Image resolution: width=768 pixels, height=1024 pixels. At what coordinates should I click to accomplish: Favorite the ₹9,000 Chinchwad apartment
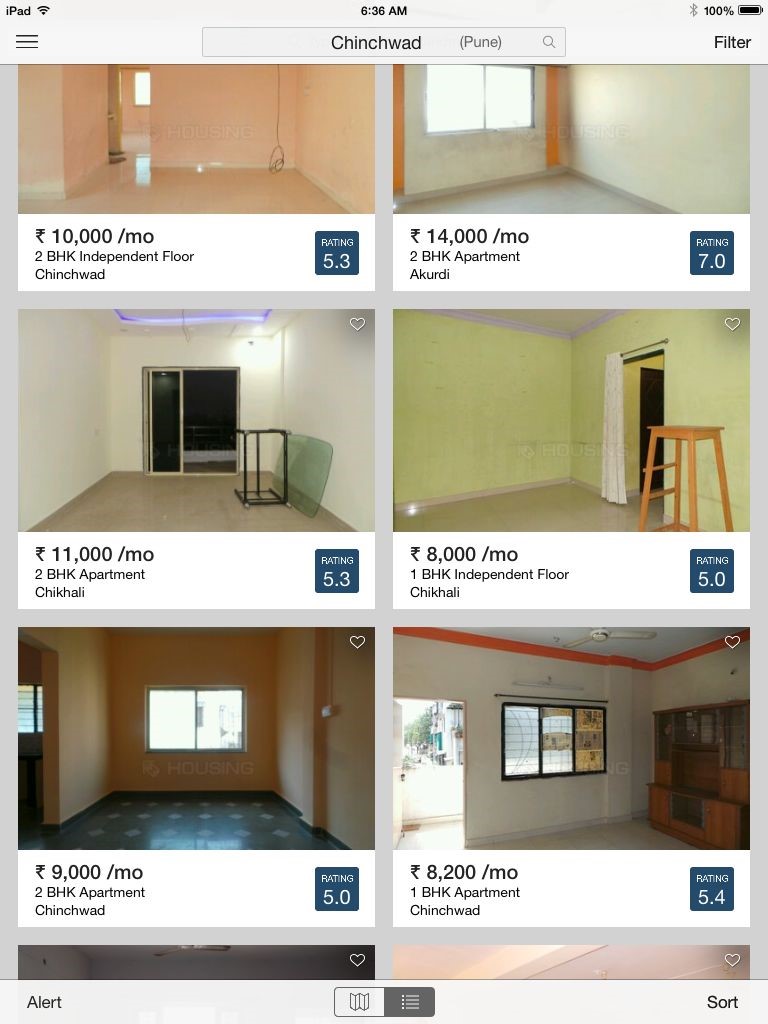tap(357, 642)
